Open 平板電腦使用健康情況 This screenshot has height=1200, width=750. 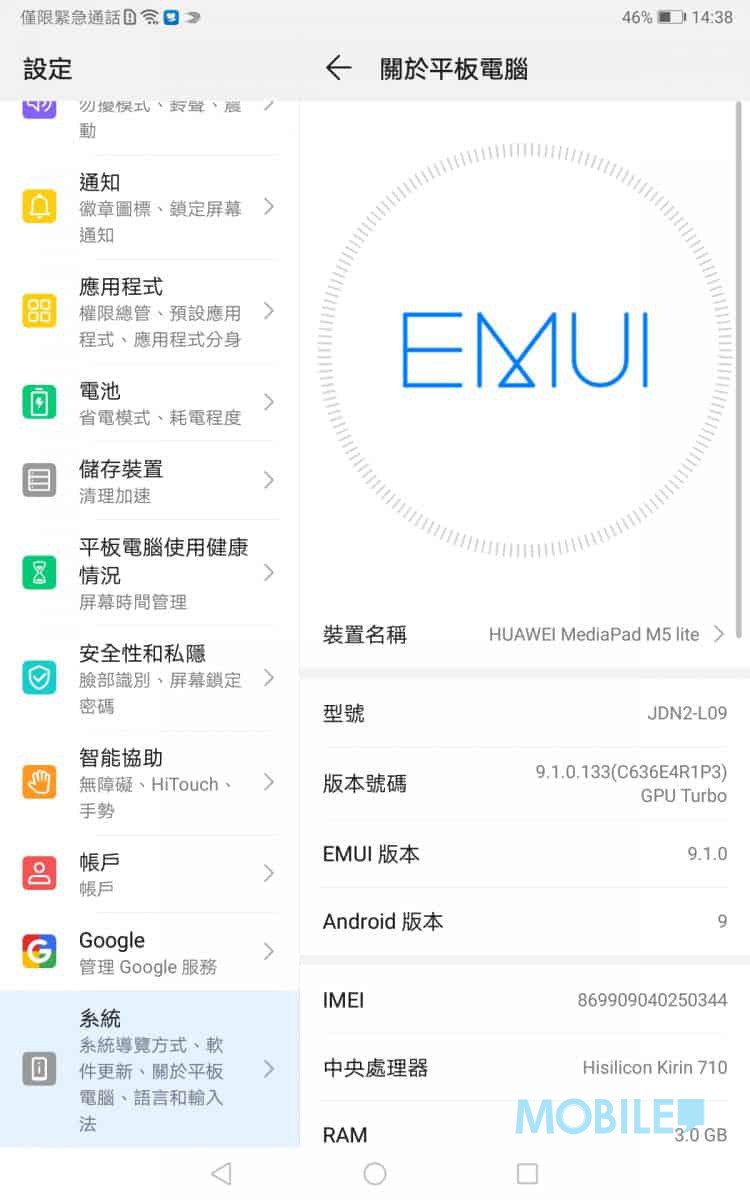pyautogui.click(x=150, y=573)
